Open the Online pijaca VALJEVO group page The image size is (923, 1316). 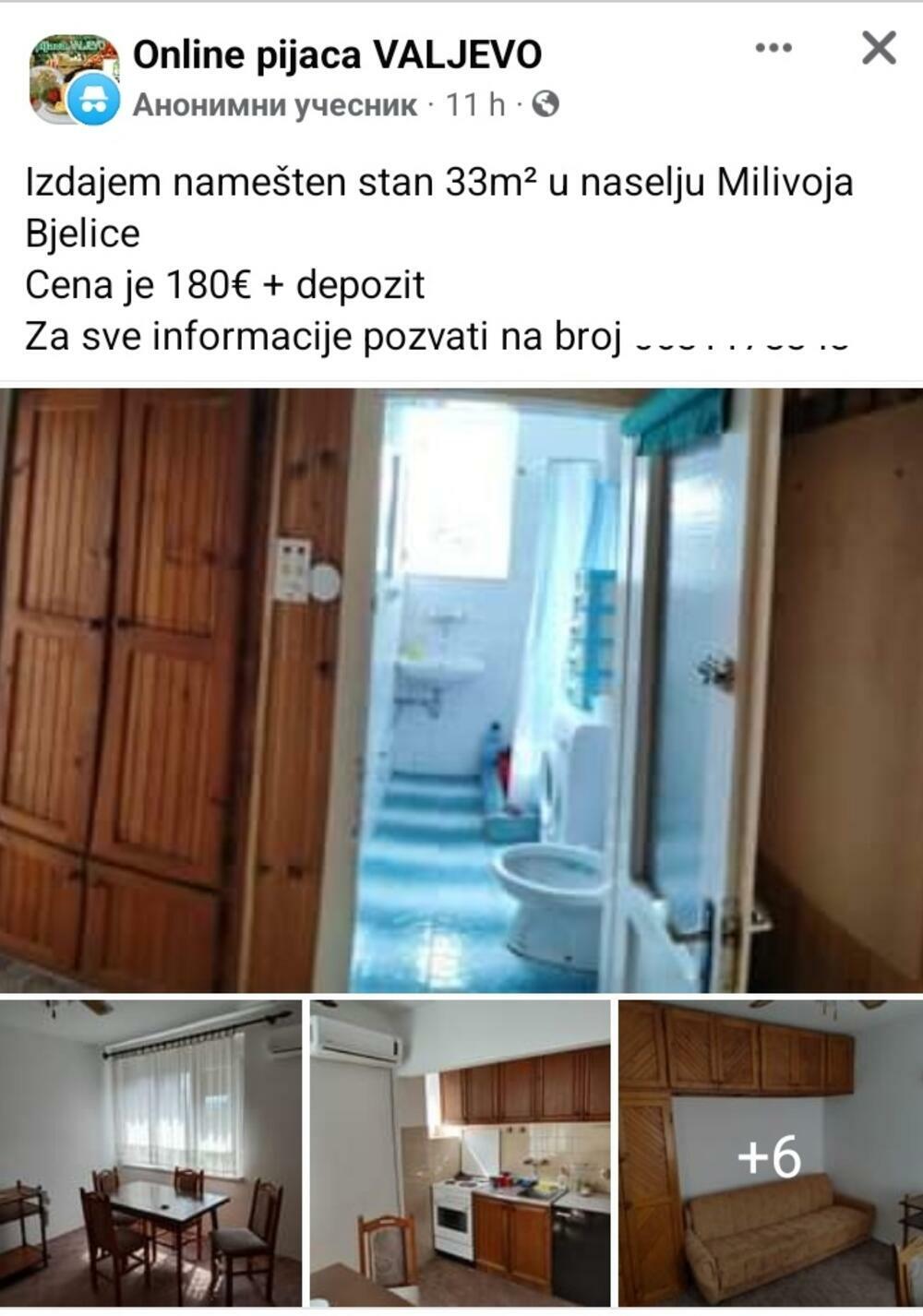click(337, 55)
